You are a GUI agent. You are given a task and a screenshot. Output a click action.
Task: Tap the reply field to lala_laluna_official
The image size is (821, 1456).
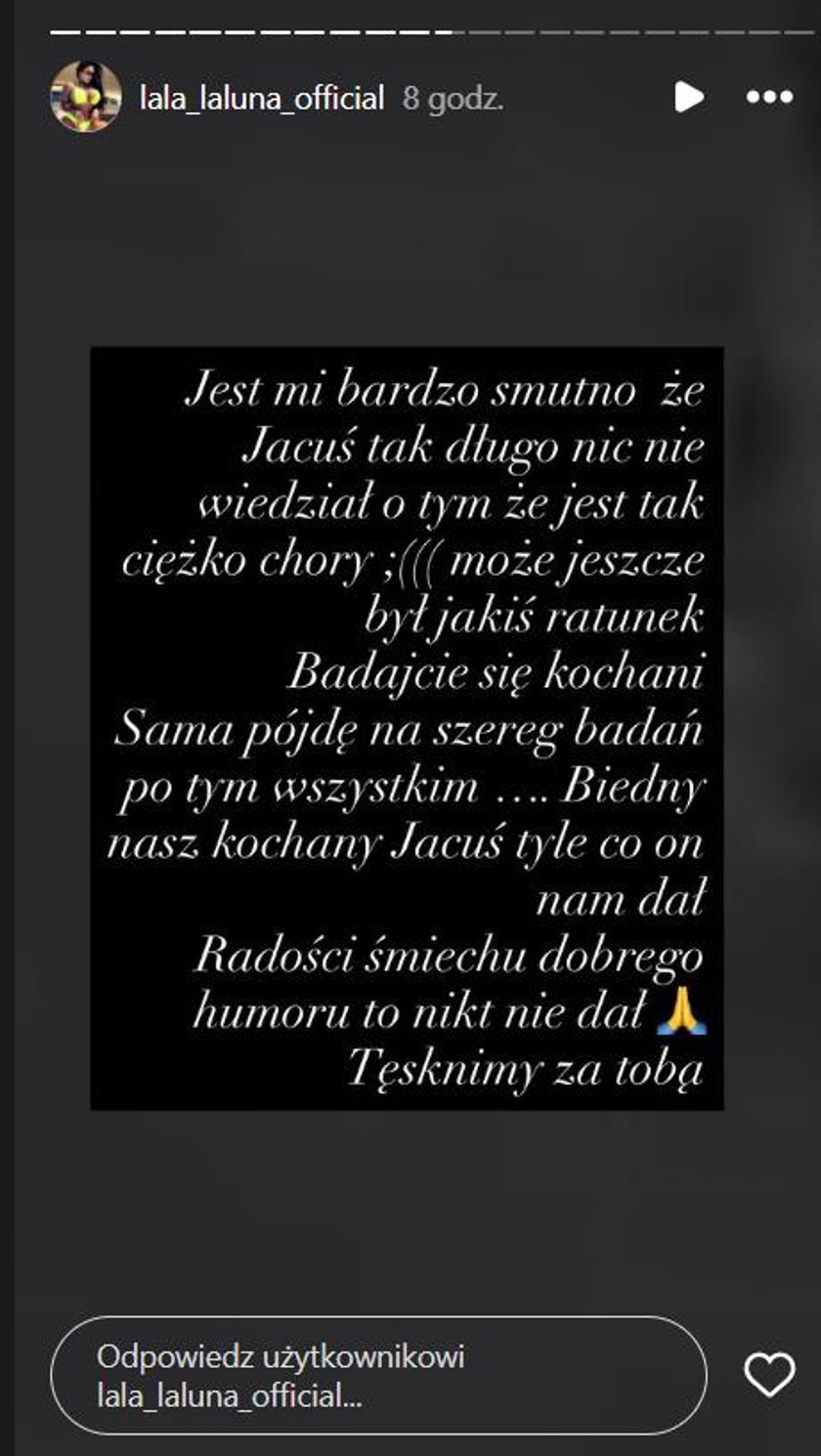(377, 1374)
